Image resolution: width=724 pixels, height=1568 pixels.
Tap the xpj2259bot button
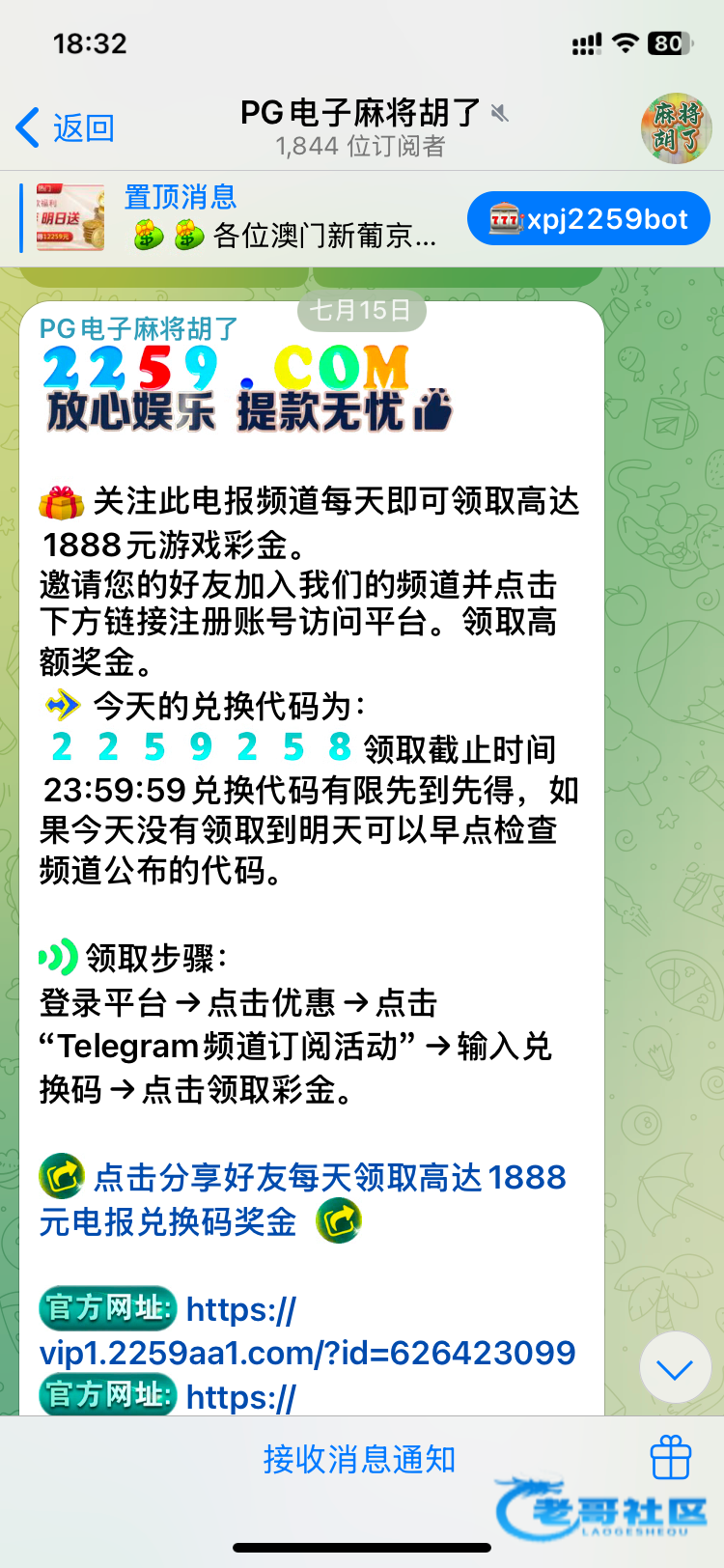(589, 219)
